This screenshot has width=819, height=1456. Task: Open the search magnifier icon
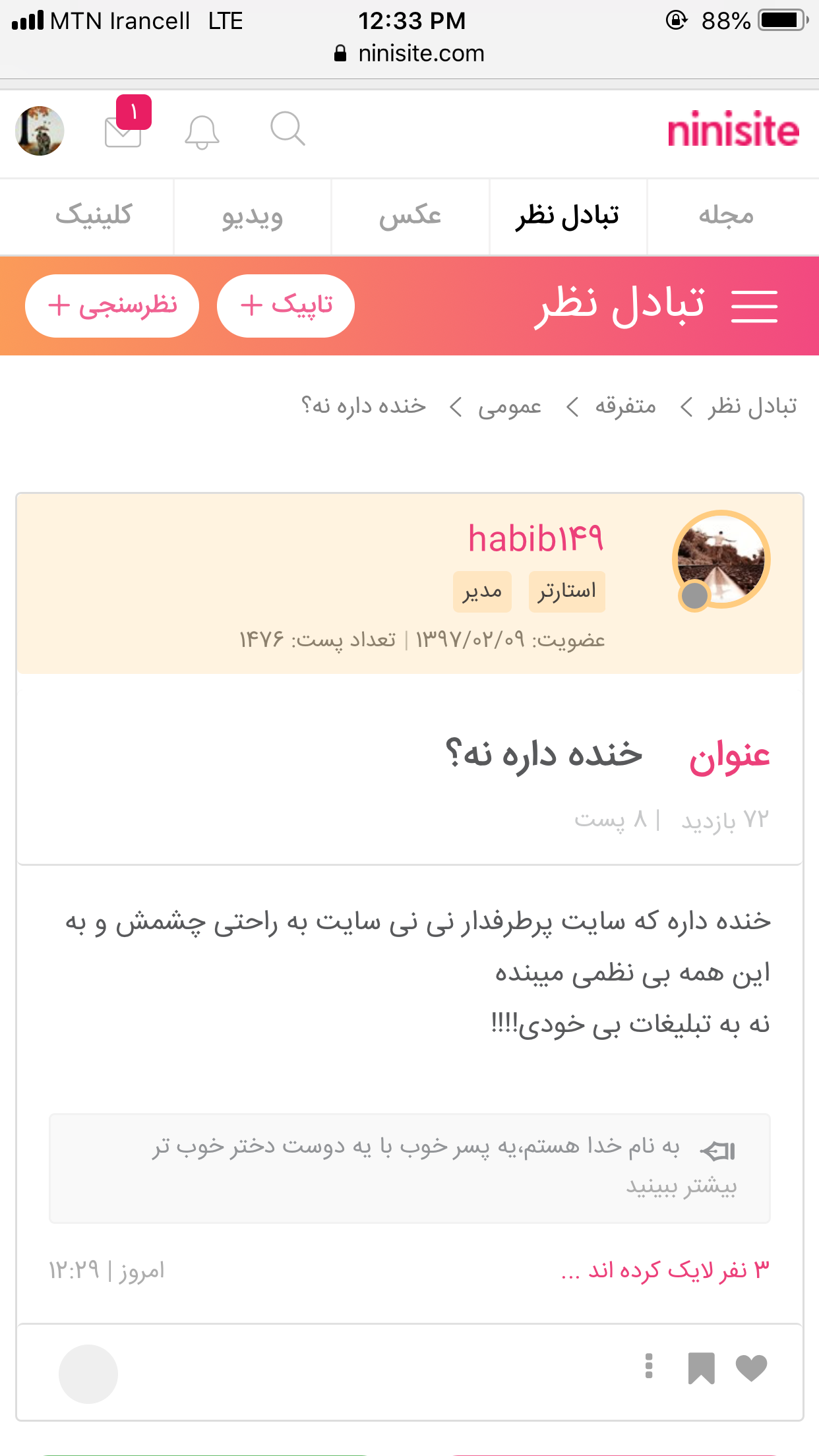coord(288,129)
